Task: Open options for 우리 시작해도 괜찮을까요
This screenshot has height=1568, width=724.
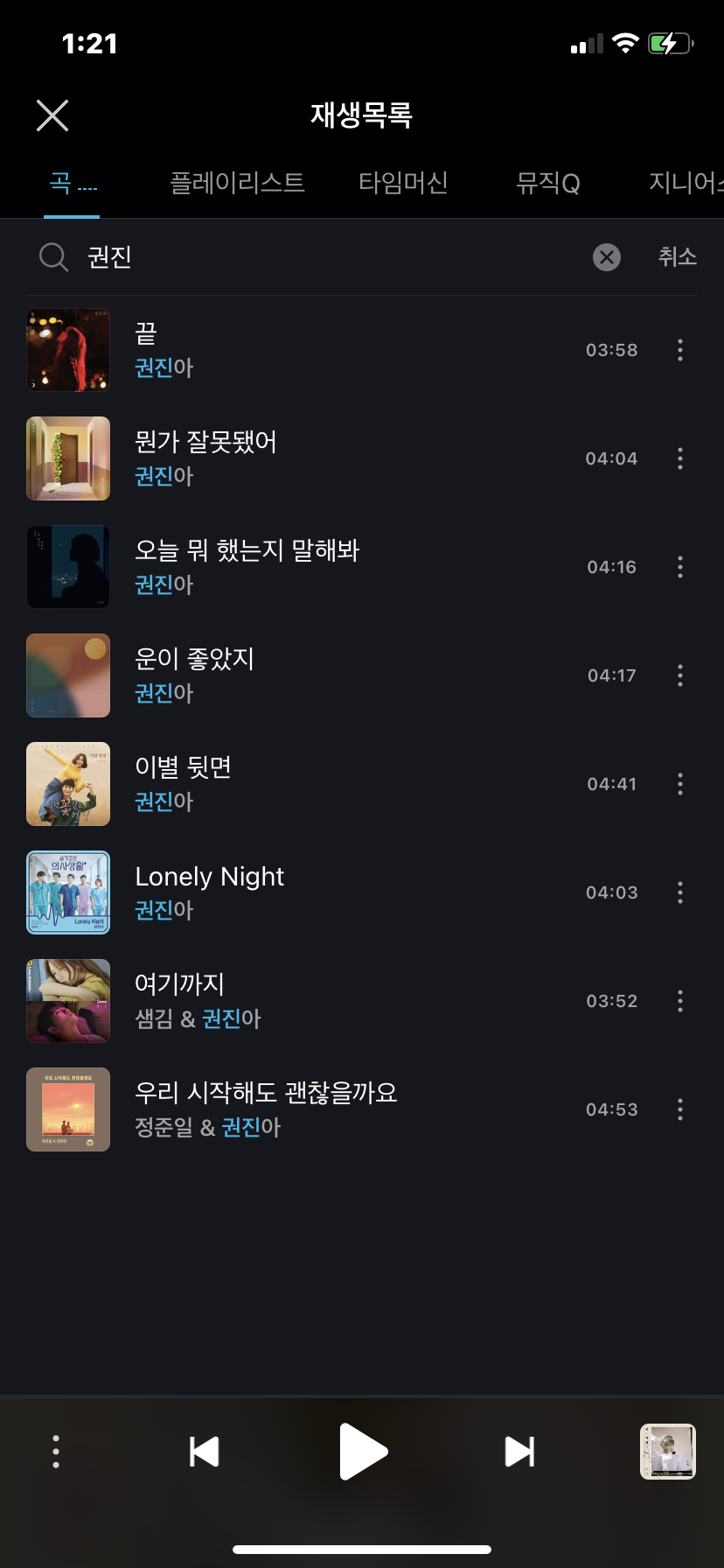Action: click(679, 1109)
